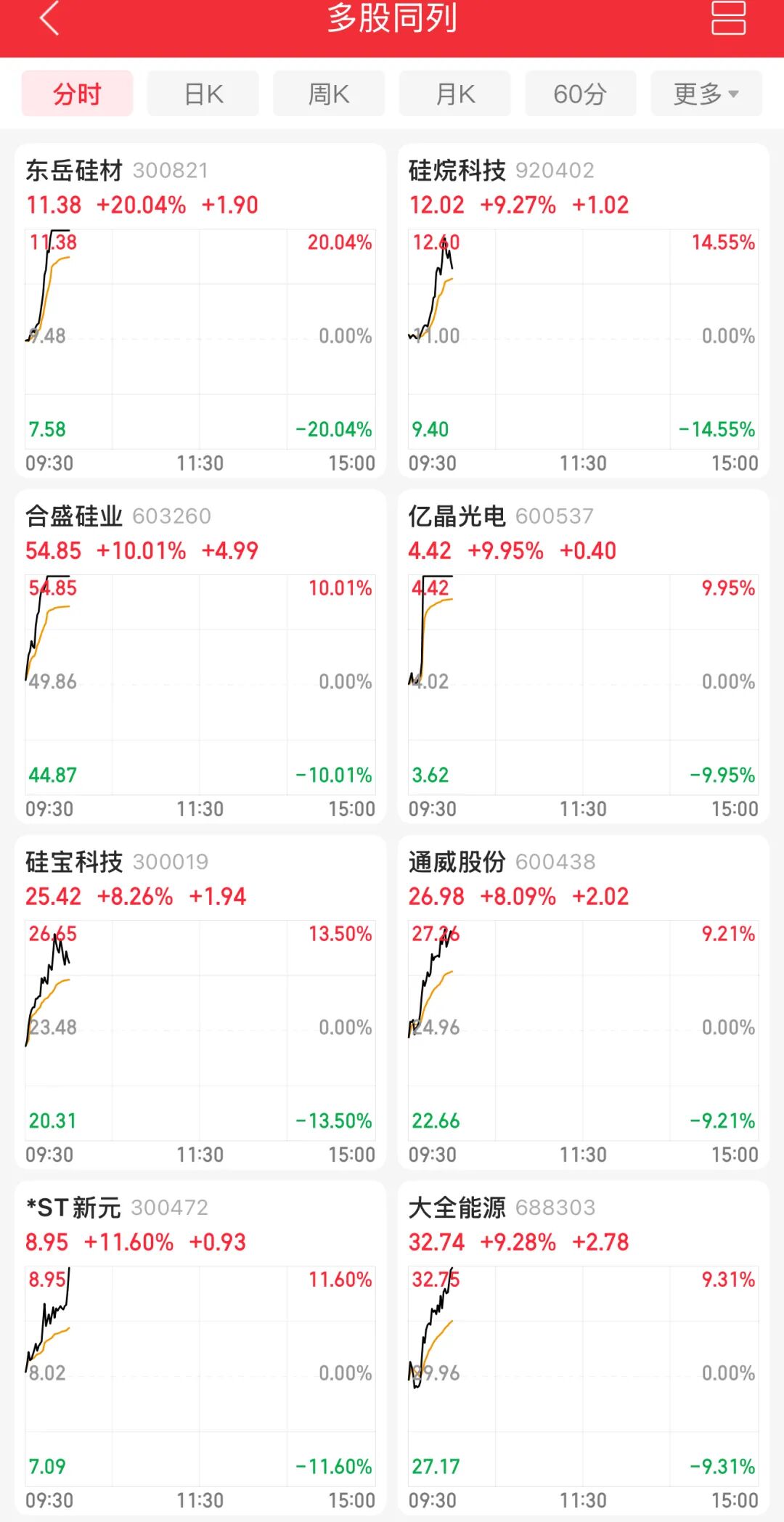The image size is (784, 1522).
Task: Expand the 更多 dropdown
Action: pyautogui.click(x=706, y=94)
